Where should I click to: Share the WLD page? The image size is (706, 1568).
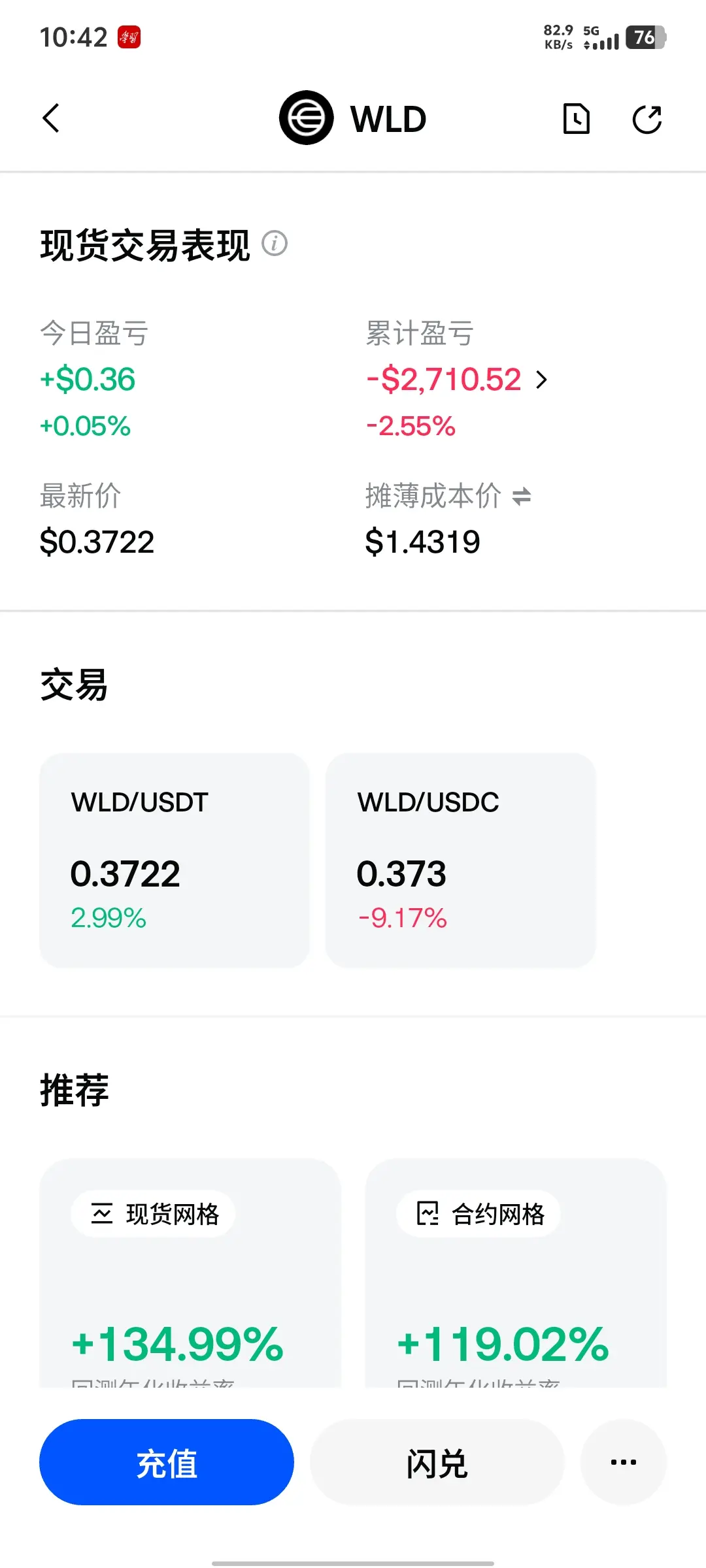647,119
